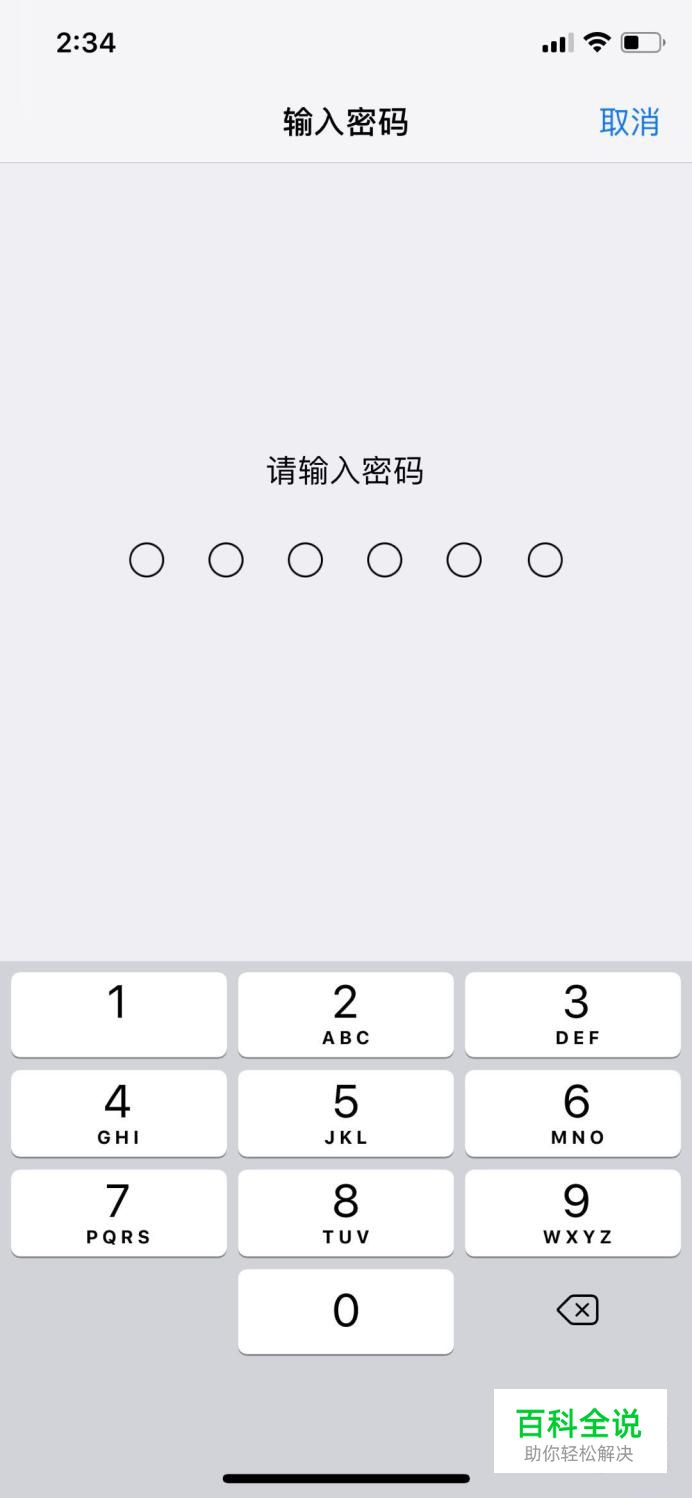
Task: Tap the 7 PQRS key
Action: pyautogui.click(x=119, y=1213)
